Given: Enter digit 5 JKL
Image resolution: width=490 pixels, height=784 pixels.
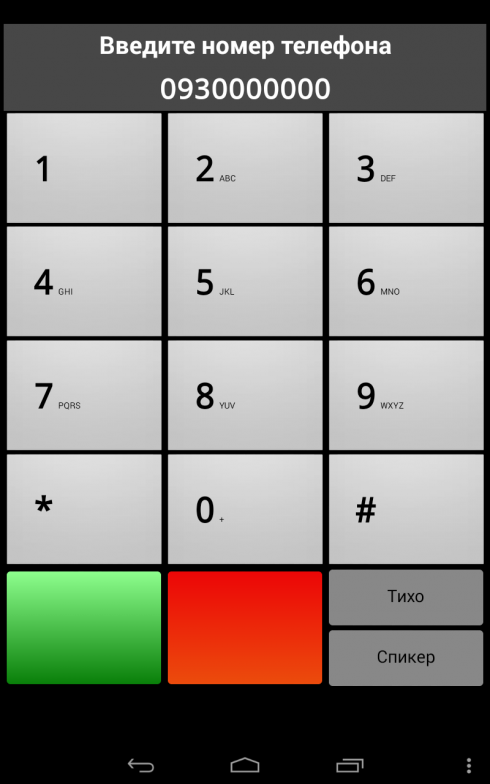Looking at the screenshot, I should [x=245, y=282].
